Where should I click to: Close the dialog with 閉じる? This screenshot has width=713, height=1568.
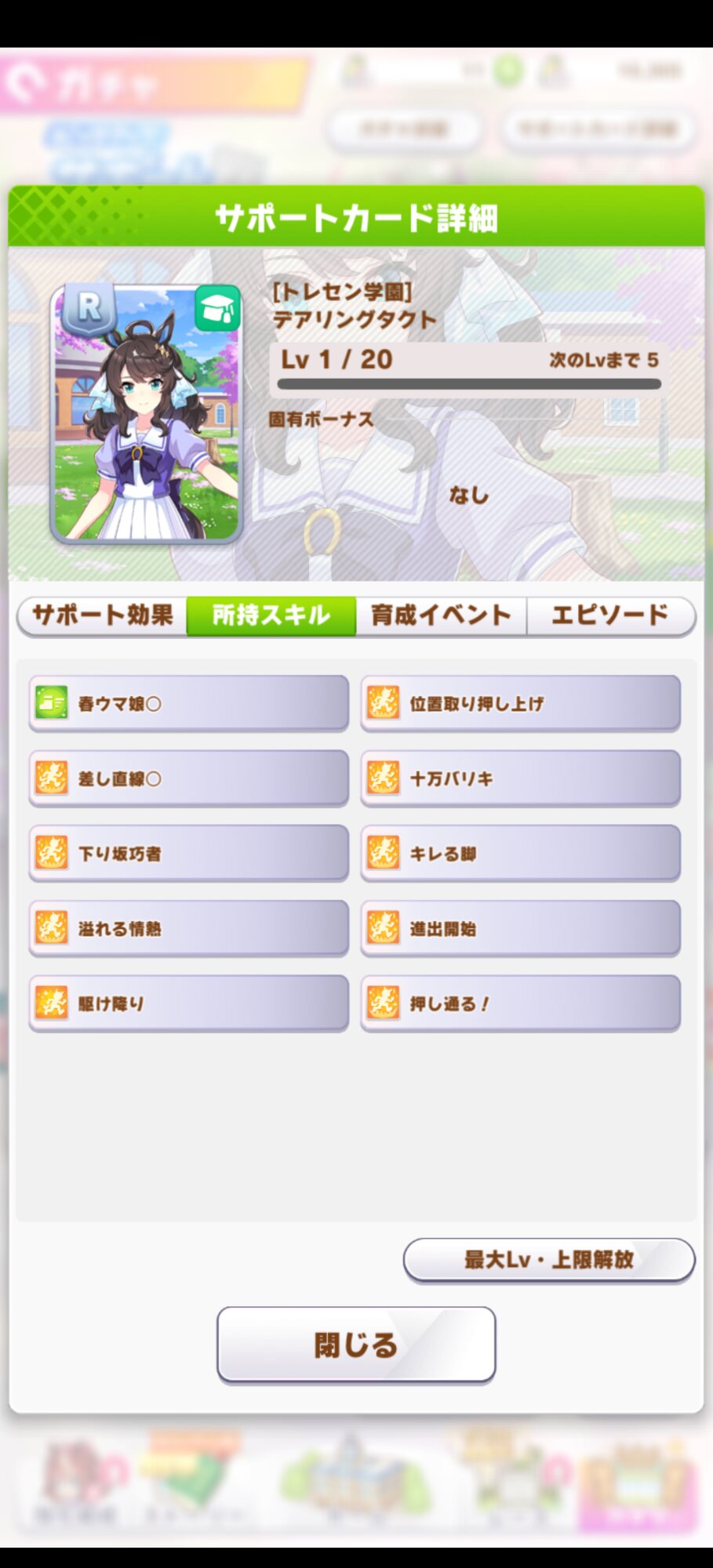[x=356, y=1345]
